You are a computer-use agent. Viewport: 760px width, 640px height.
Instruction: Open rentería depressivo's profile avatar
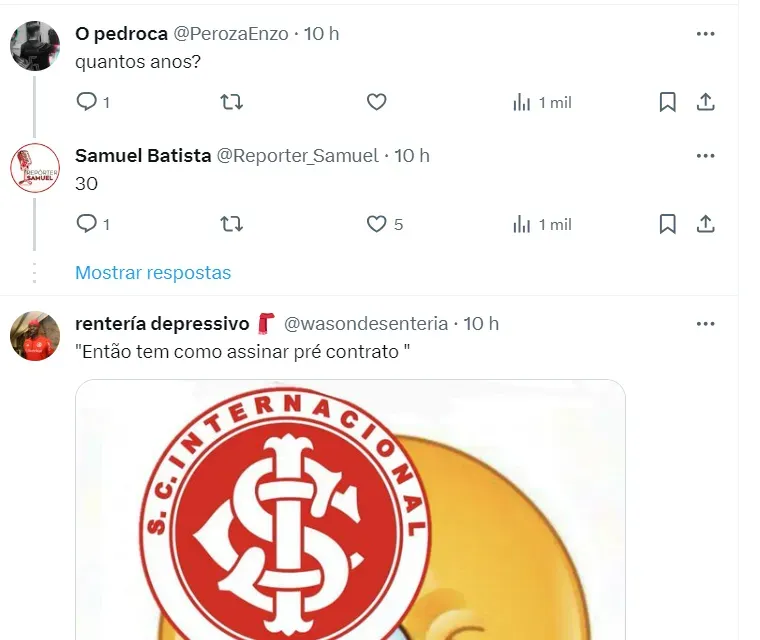click(35, 335)
